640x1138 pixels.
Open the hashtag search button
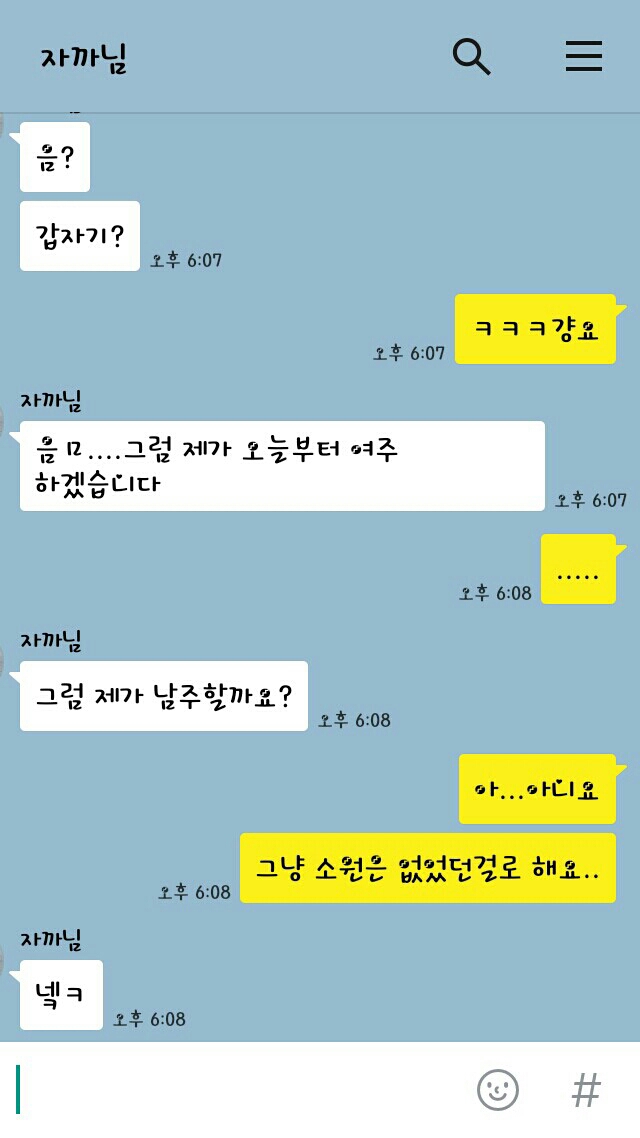[x=586, y=1090]
